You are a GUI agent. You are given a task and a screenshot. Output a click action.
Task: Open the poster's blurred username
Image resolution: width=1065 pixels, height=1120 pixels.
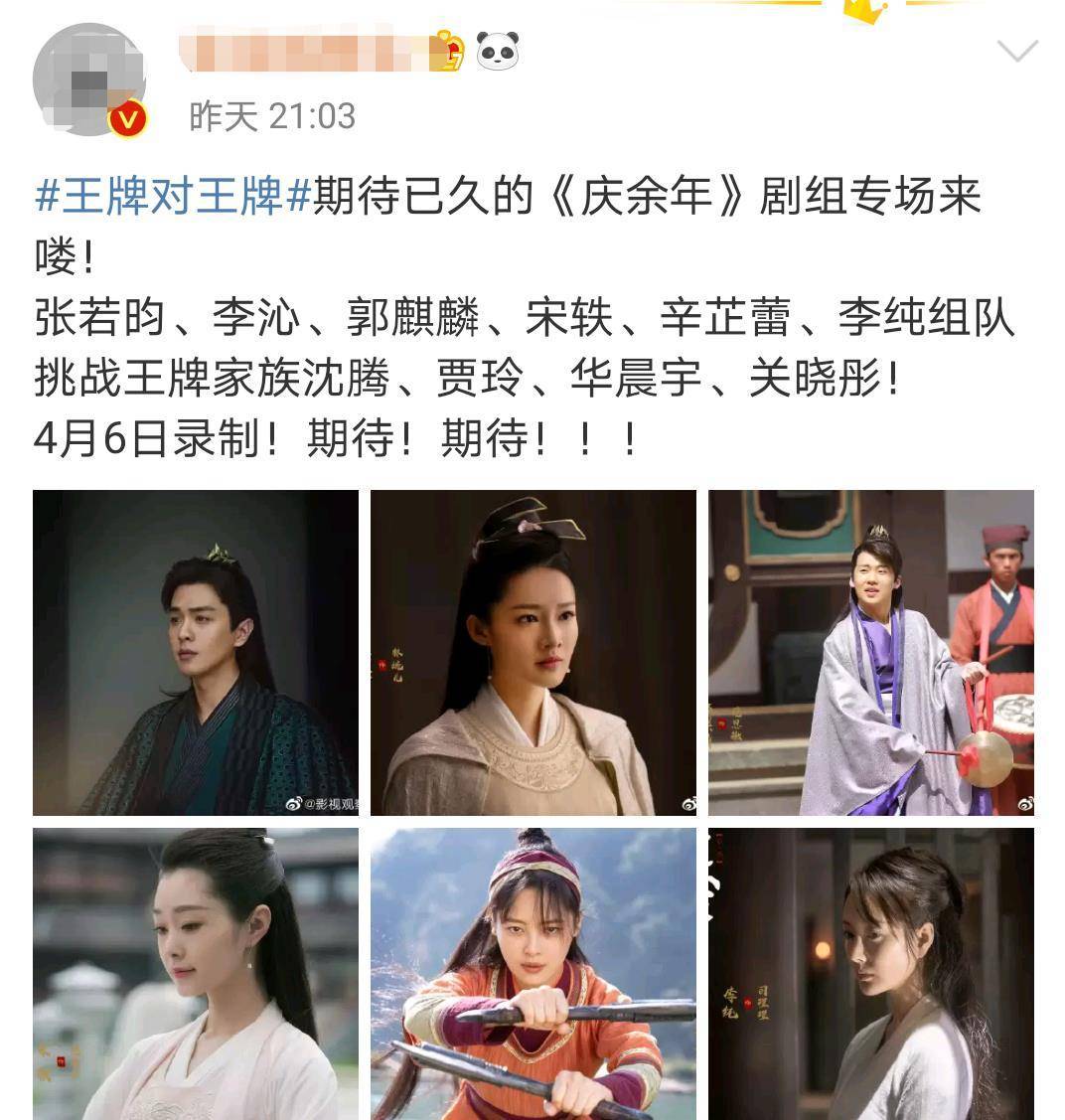(311, 51)
